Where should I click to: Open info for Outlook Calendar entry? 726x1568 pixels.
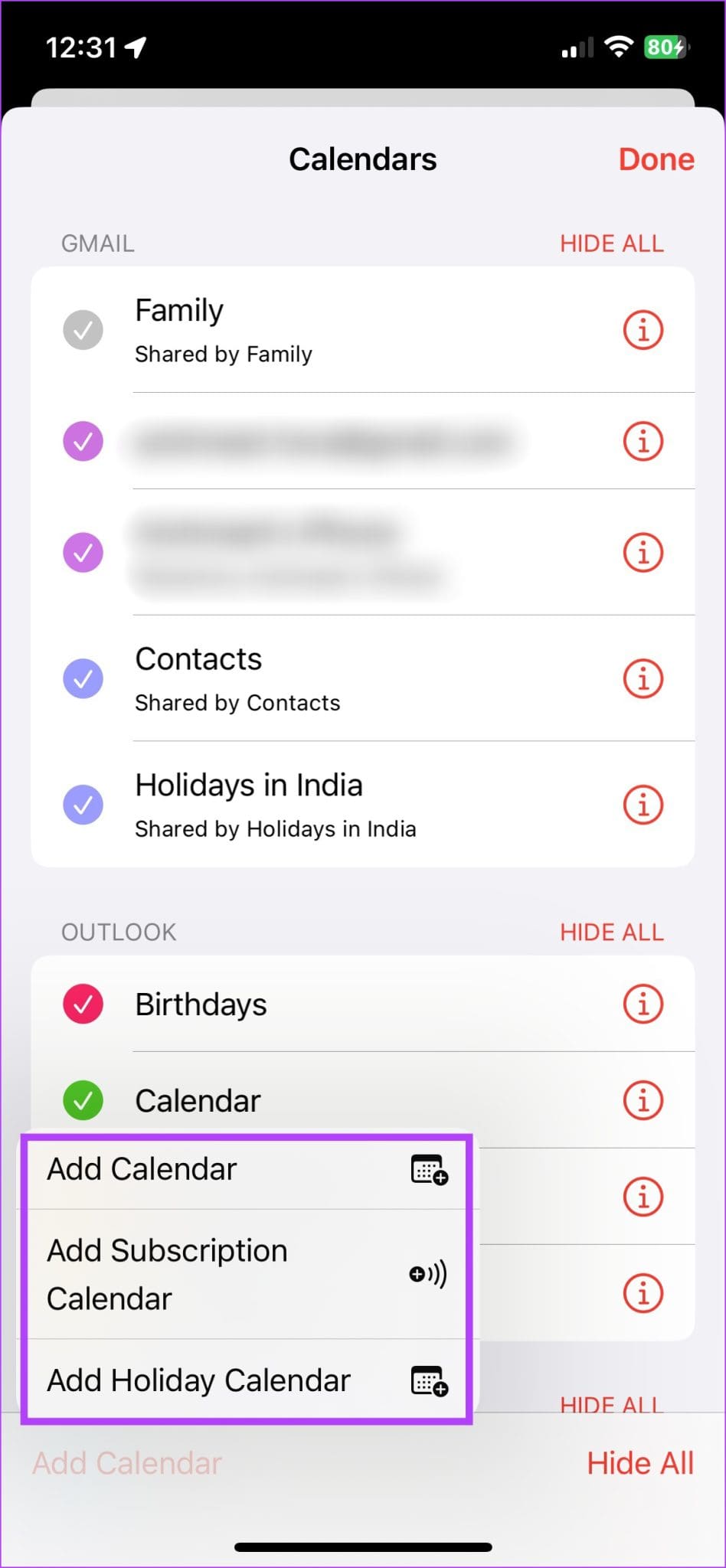click(643, 1100)
